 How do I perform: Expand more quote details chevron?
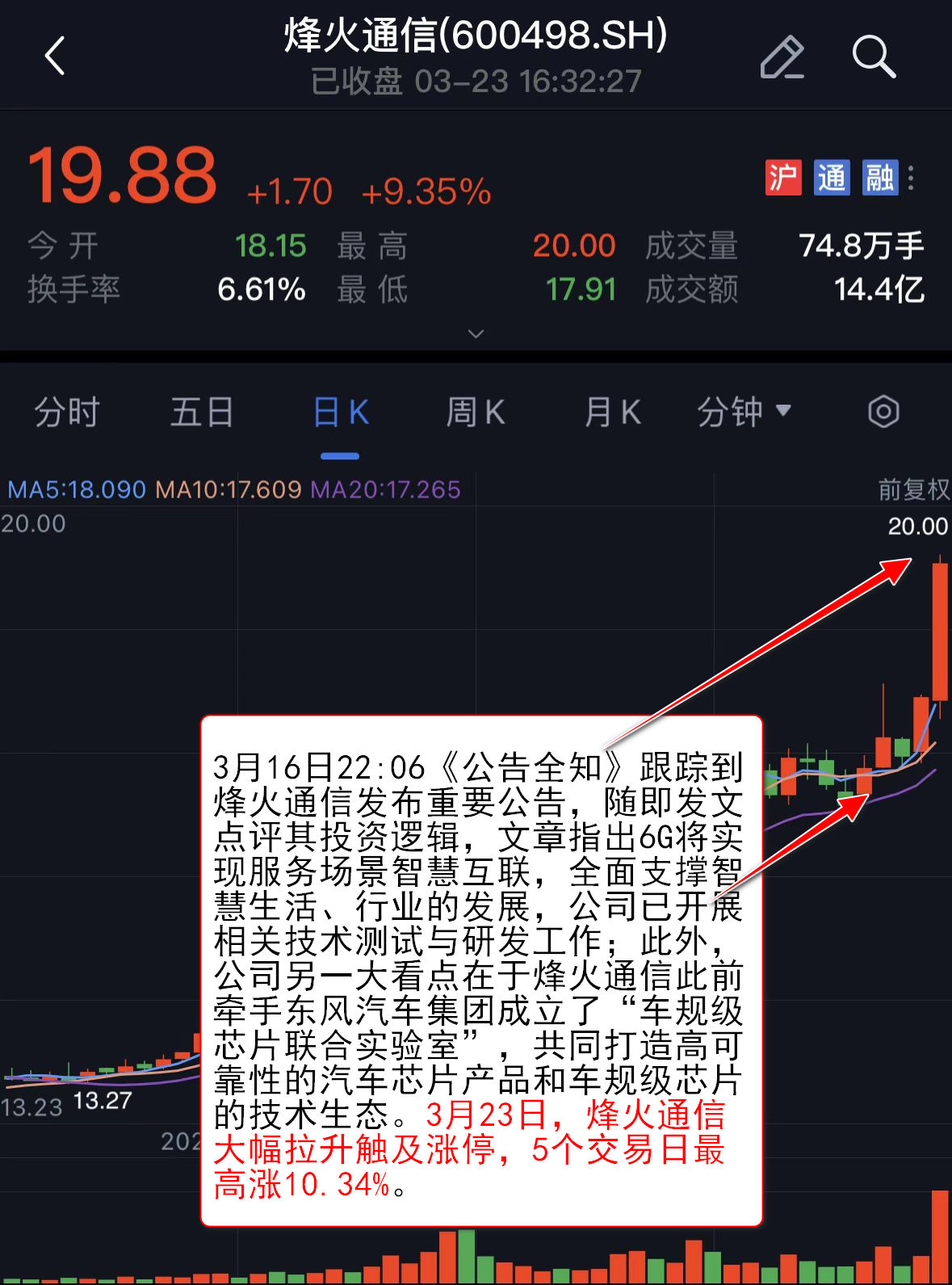click(x=476, y=334)
